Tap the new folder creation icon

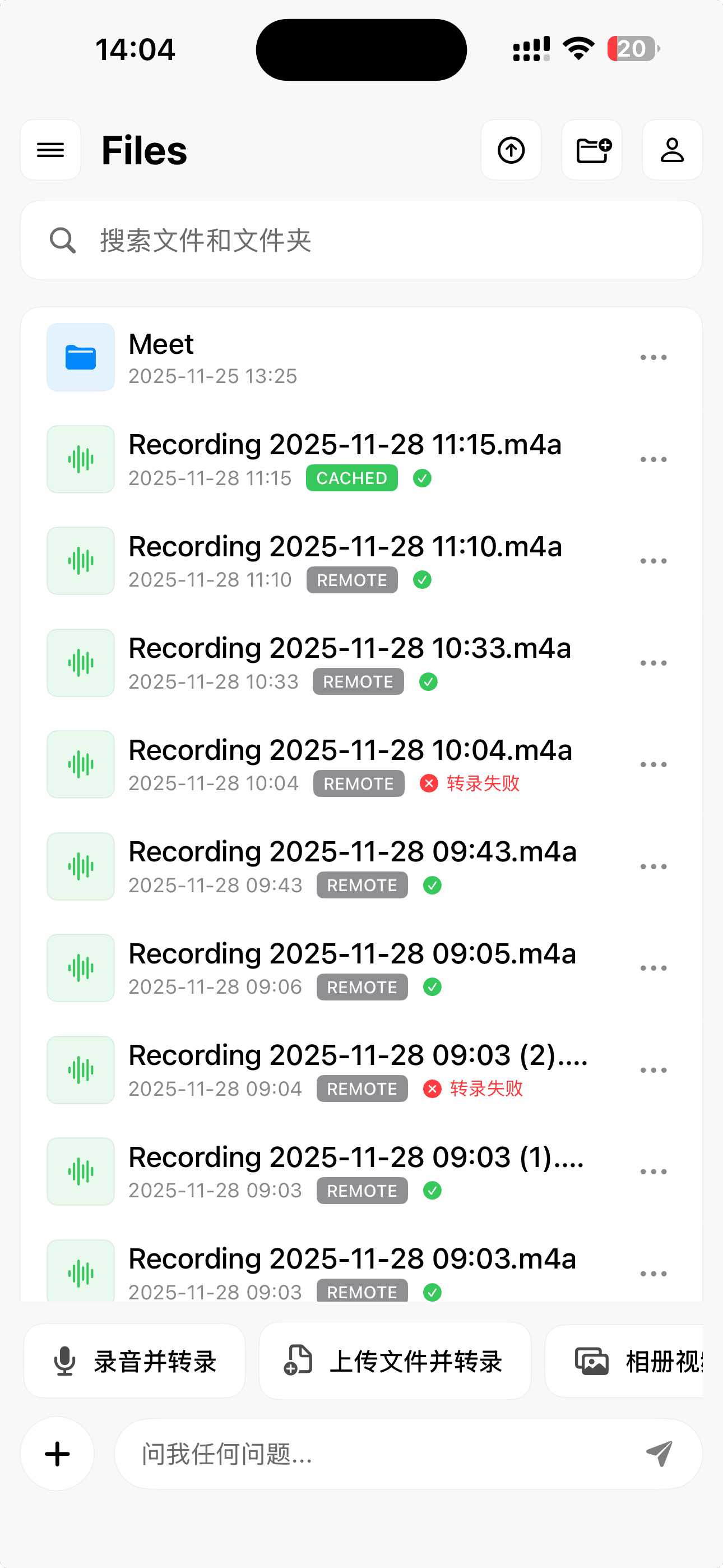591,150
